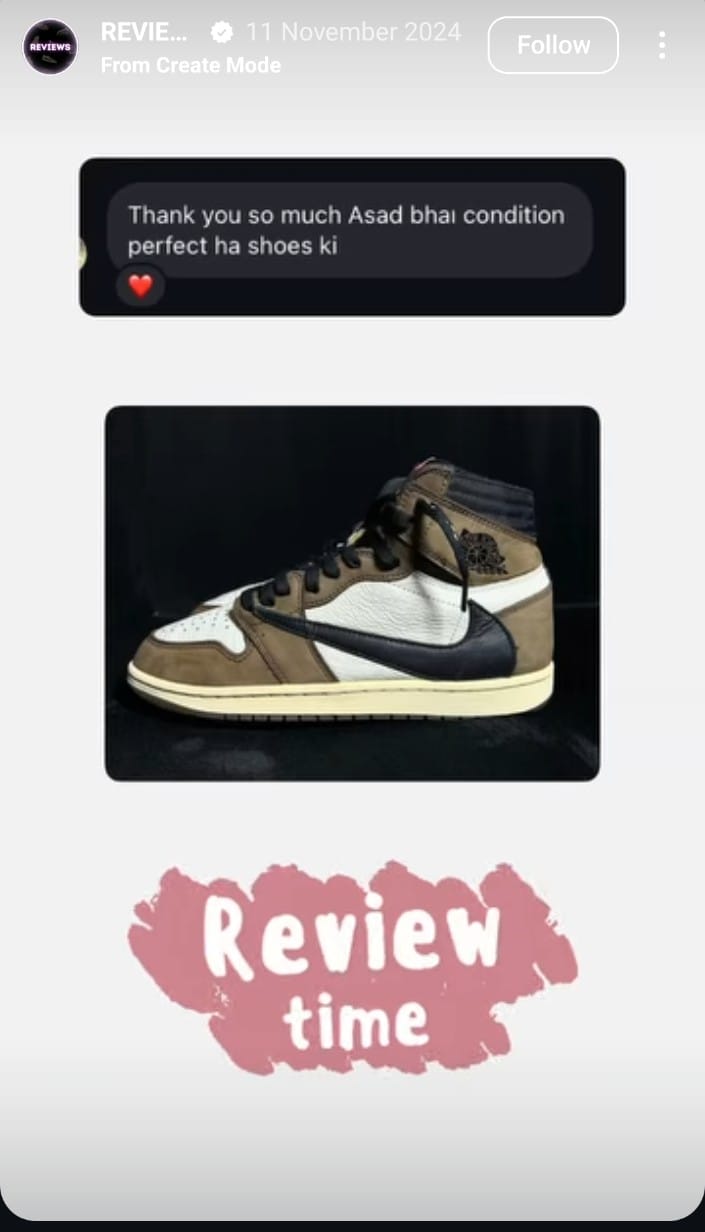The image size is (705, 1232).
Task: Follow the REVIEWS account
Action: (552, 45)
